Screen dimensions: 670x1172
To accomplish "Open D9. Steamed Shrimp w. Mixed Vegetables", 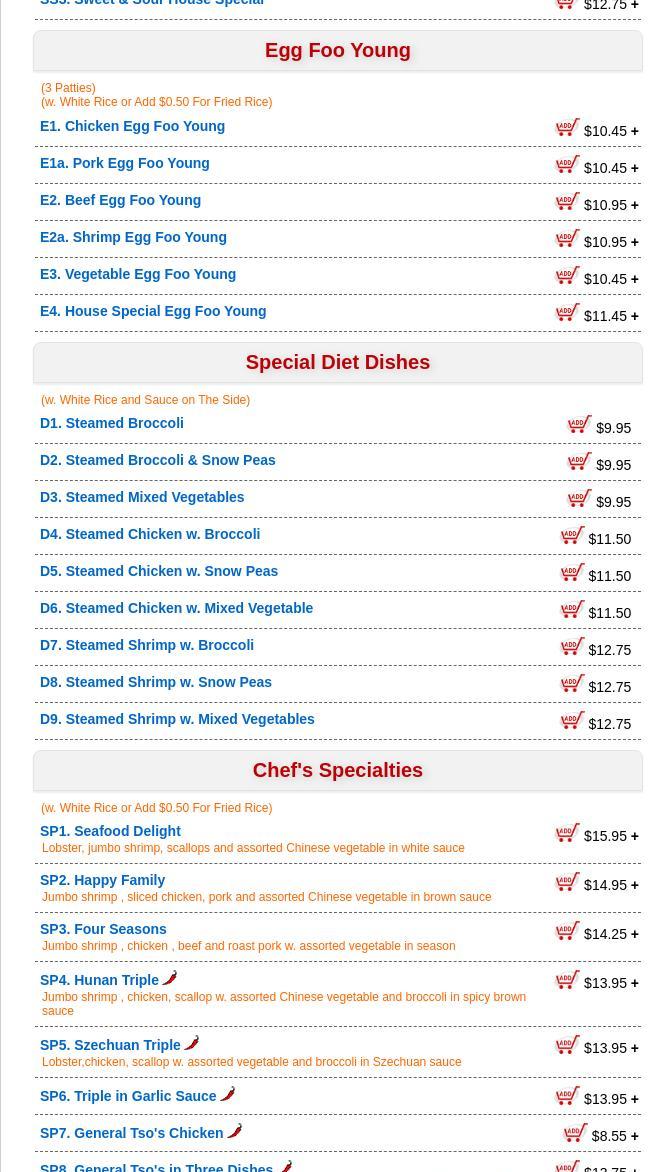I will [x=177, y=720].
